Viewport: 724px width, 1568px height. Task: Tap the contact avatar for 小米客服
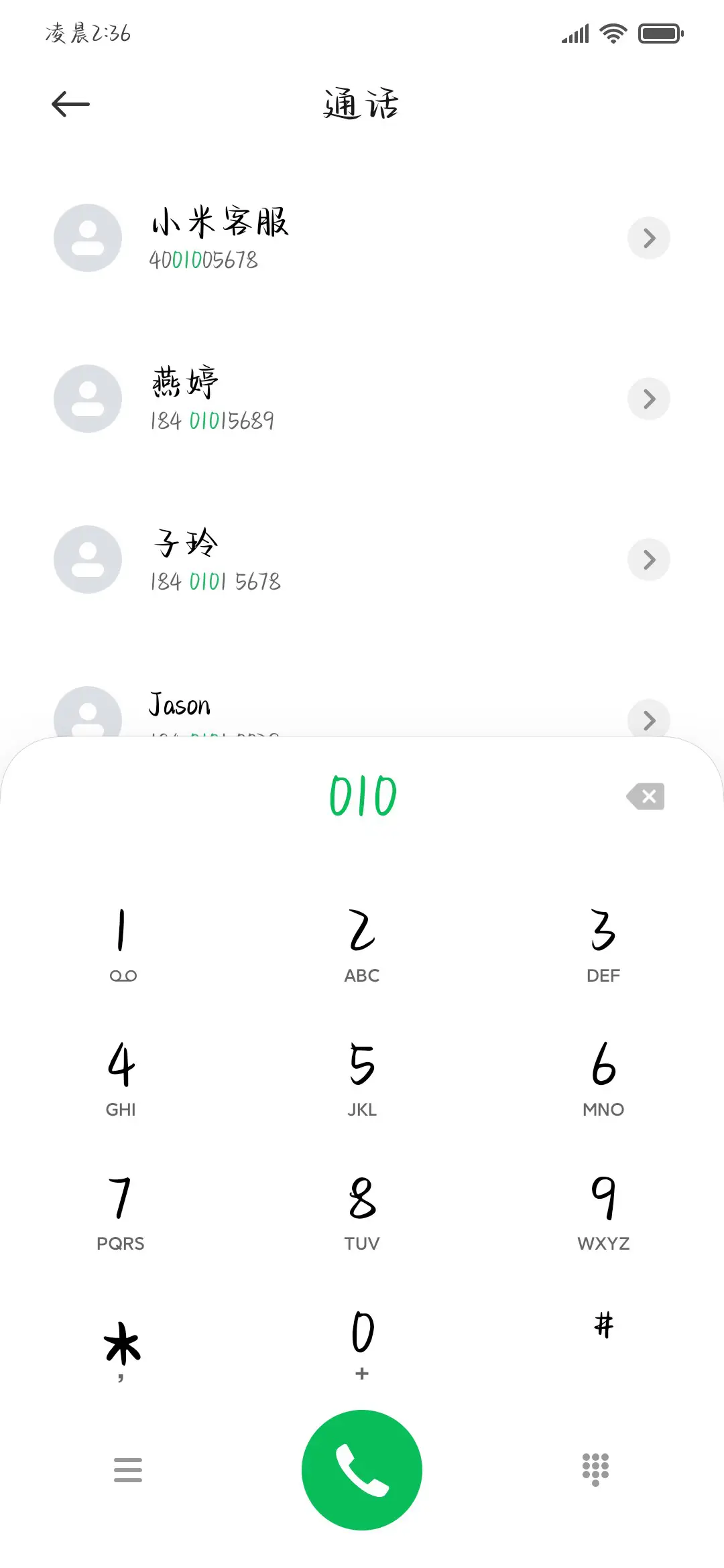click(x=87, y=238)
